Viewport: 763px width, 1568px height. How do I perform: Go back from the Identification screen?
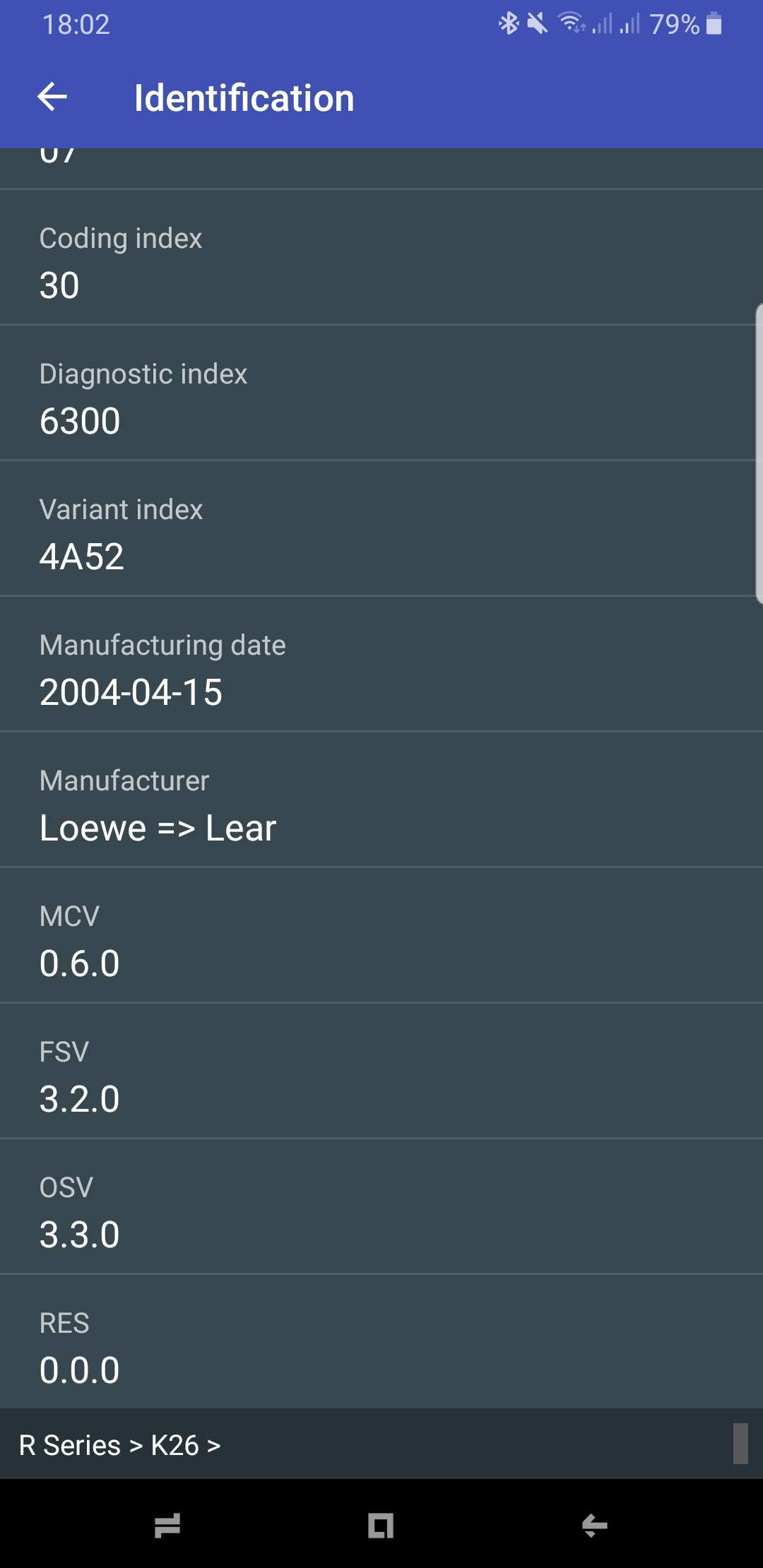click(52, 97)
